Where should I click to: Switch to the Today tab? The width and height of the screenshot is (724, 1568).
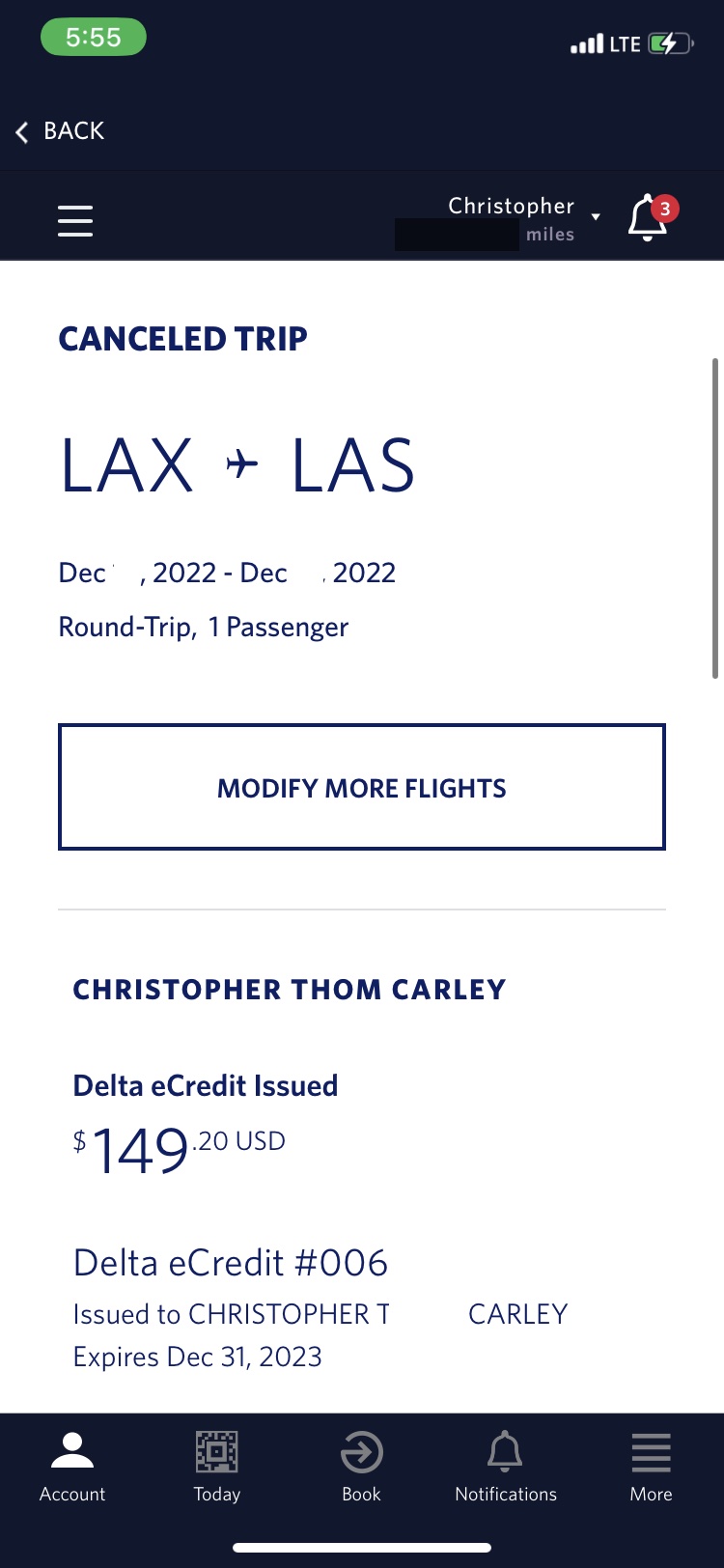(x=217, y=1467)
